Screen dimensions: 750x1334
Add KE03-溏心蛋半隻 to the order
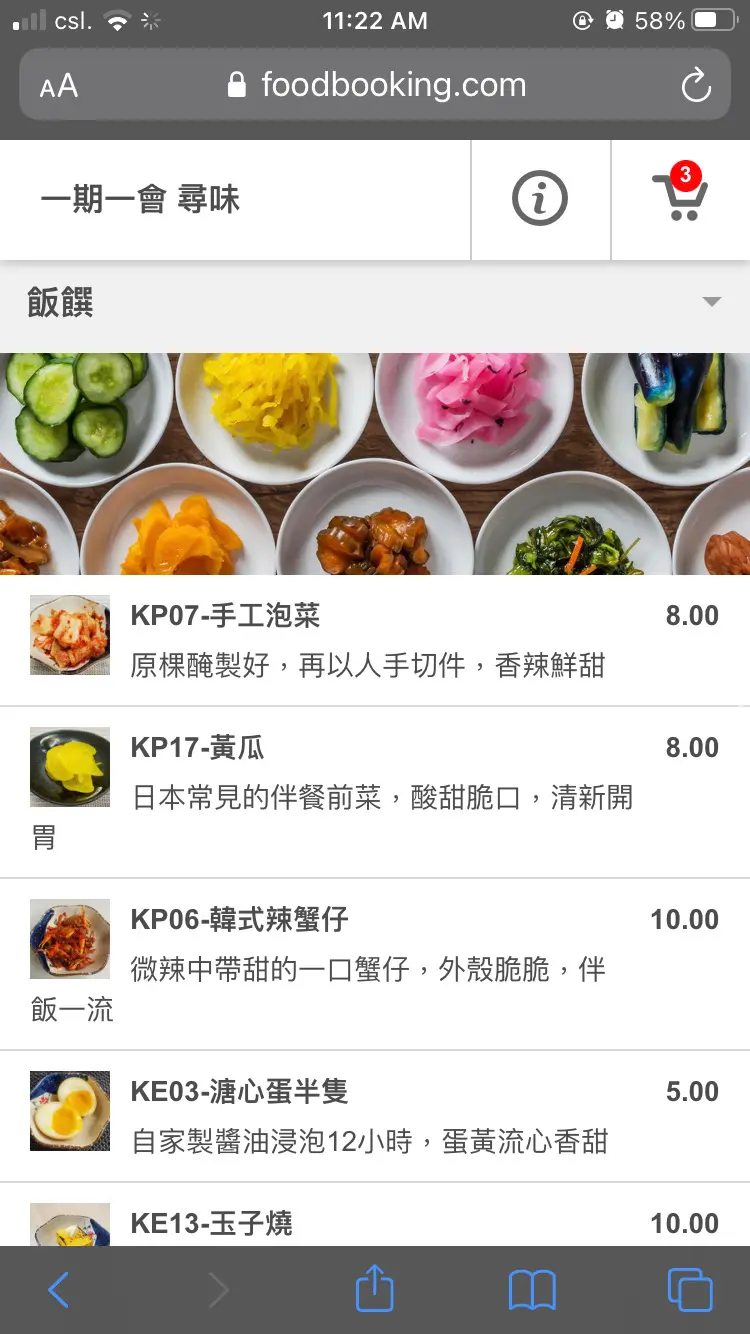click(374, 1116)
